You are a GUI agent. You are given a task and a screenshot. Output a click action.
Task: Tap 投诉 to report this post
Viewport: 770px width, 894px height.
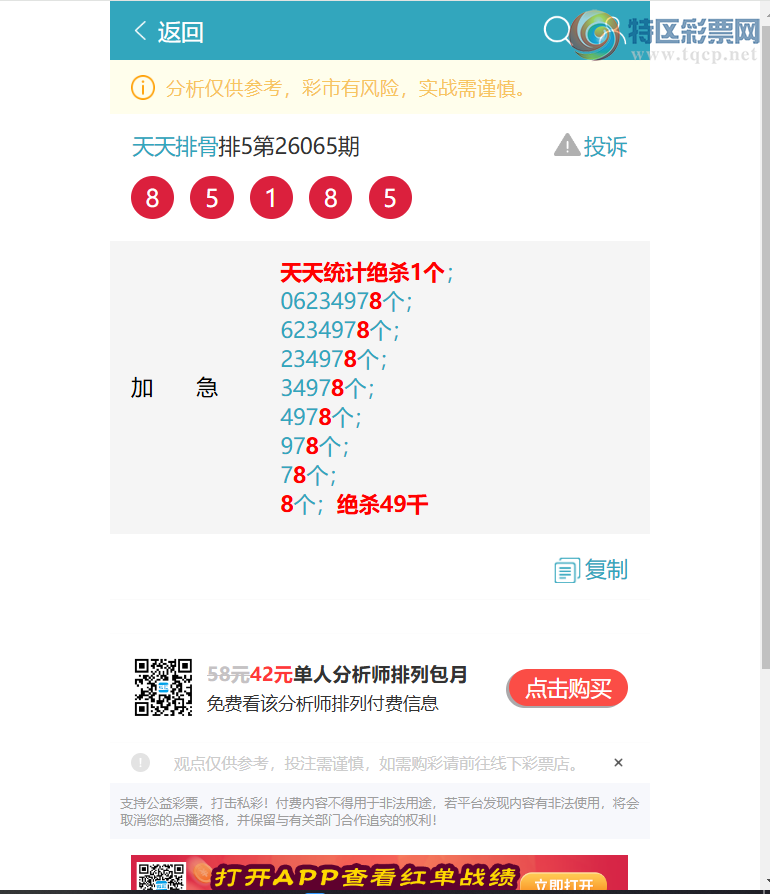point(591,147)
